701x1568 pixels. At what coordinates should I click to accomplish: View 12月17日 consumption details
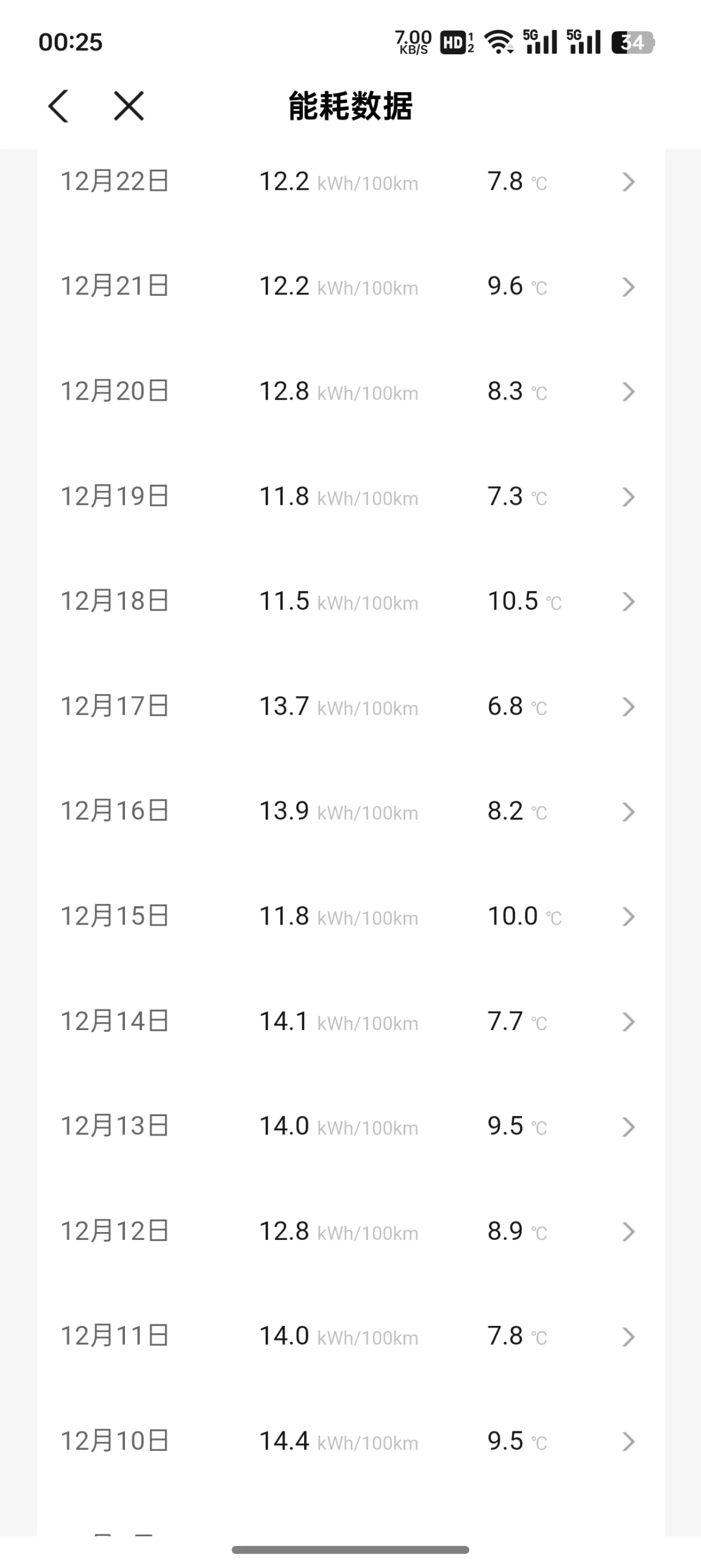point(350,706)
